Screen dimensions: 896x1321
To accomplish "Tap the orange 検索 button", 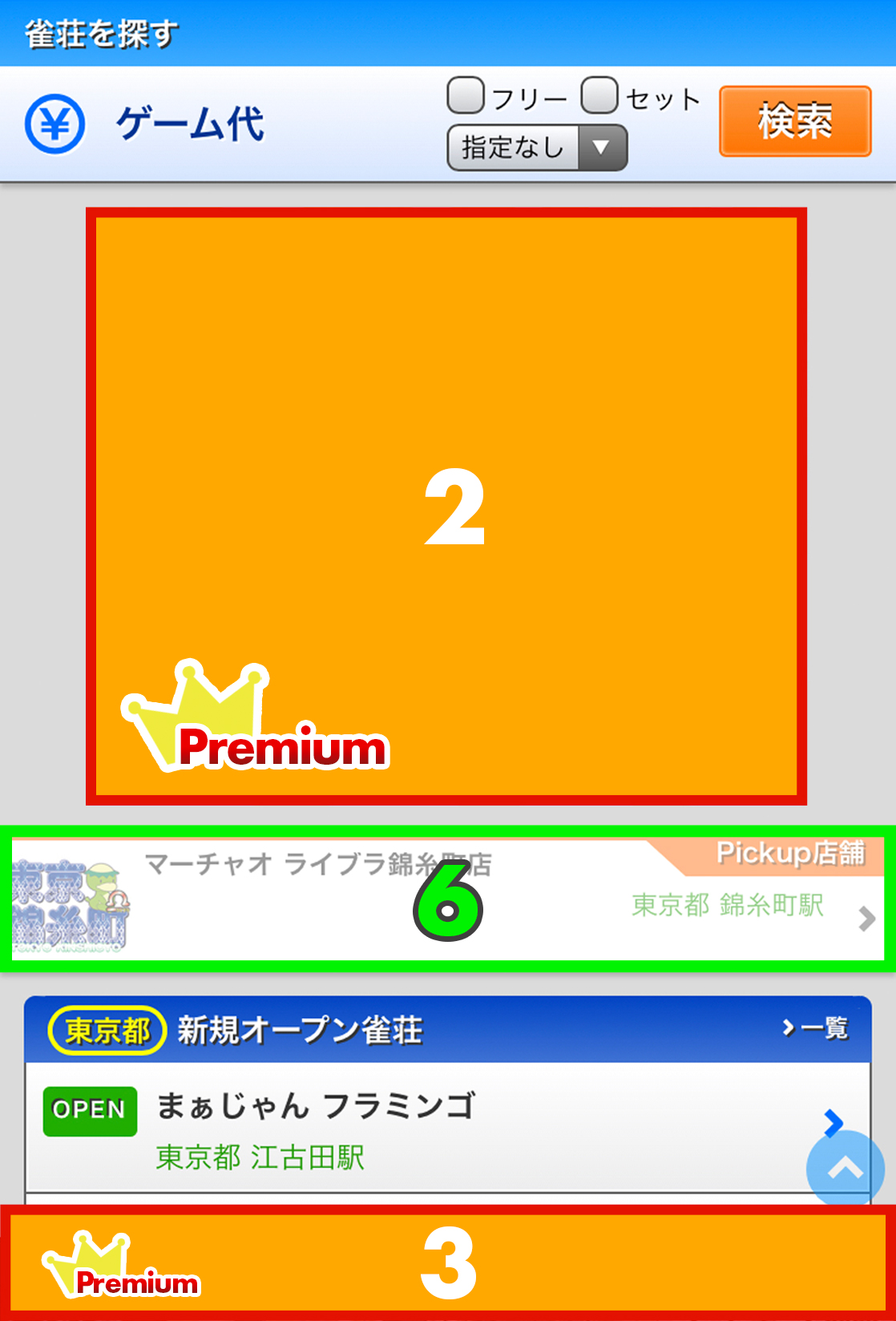I will pyautogui.click(x=794, y=121).
